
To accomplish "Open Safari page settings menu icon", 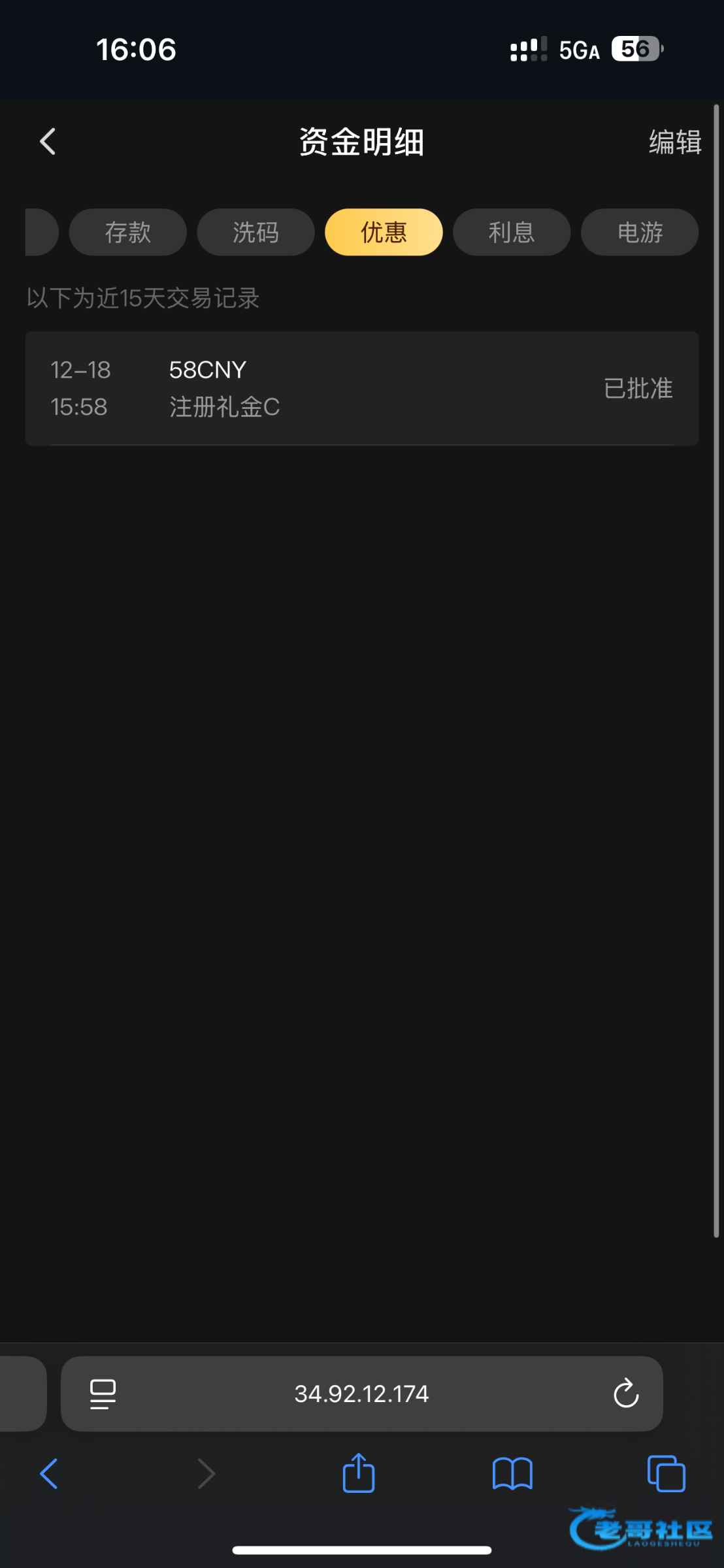I will pos(103,1394).
